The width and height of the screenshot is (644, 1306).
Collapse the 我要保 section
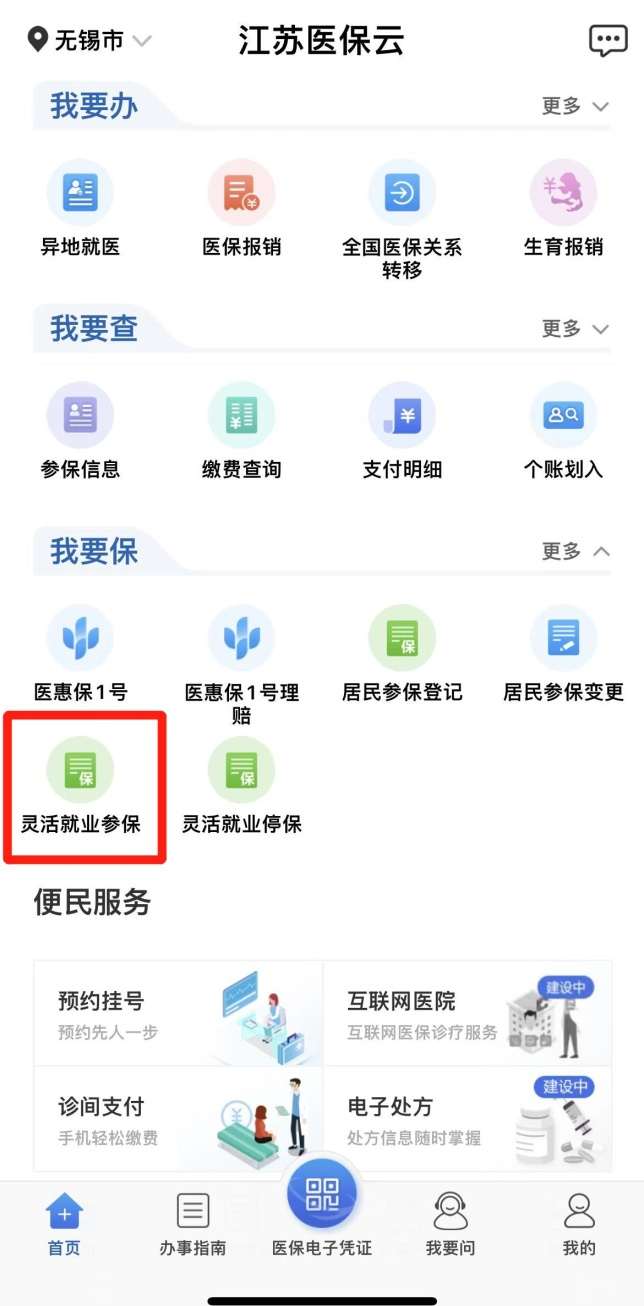tap(575, 551)
